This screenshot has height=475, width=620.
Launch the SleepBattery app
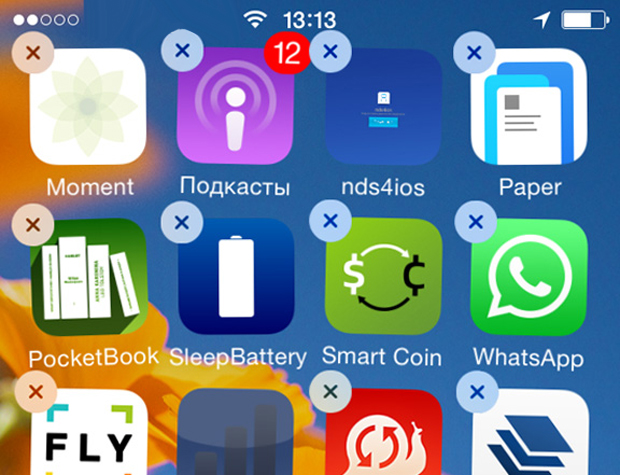coord(236,277)
